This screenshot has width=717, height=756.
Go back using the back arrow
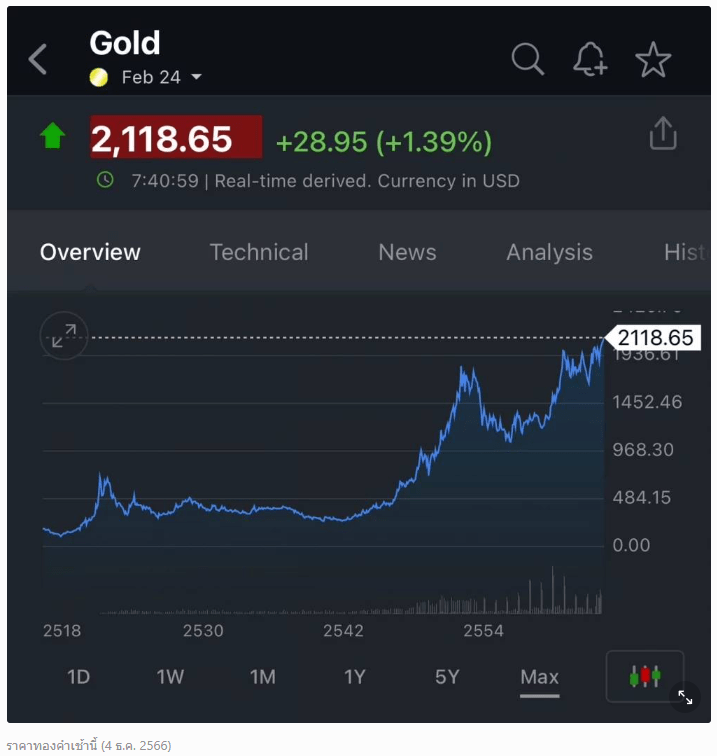click(x=38, y=60)
